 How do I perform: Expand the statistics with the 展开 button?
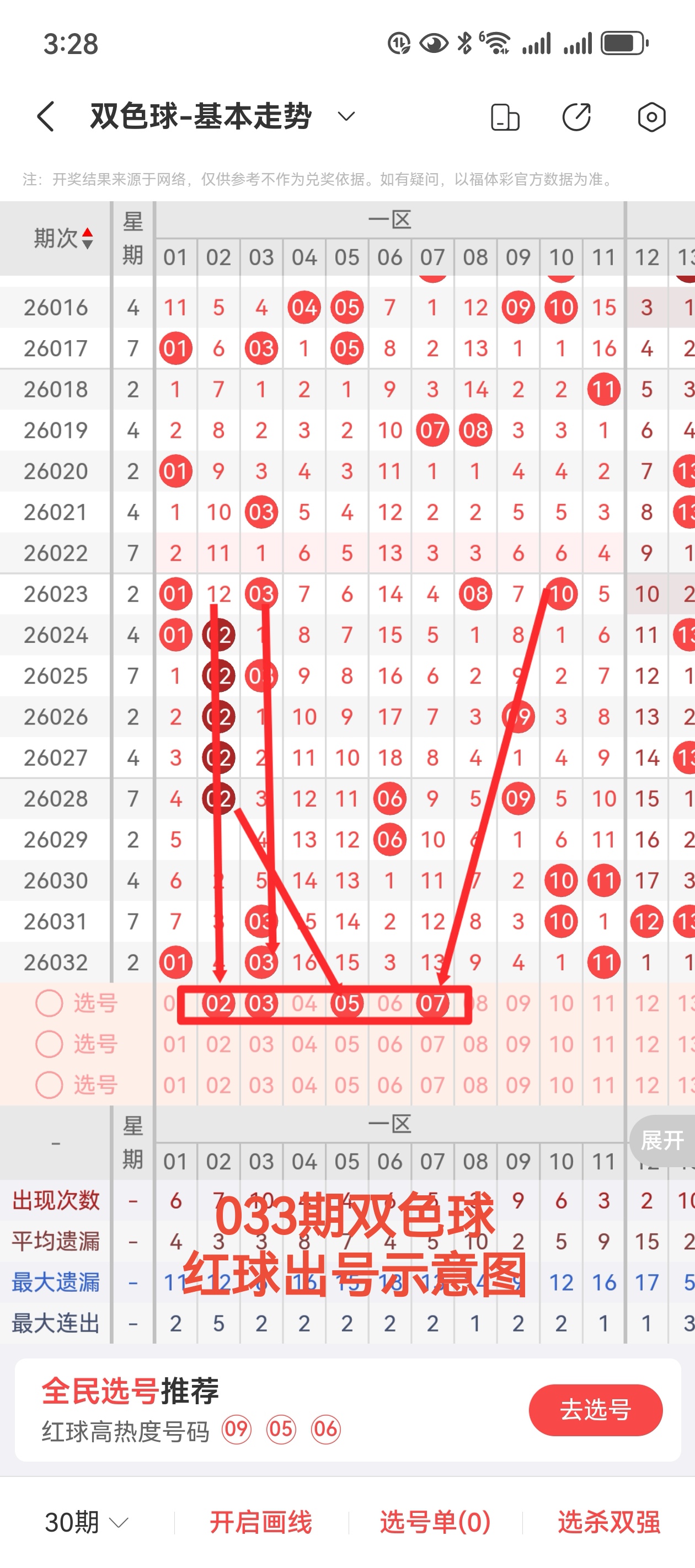662,1140
